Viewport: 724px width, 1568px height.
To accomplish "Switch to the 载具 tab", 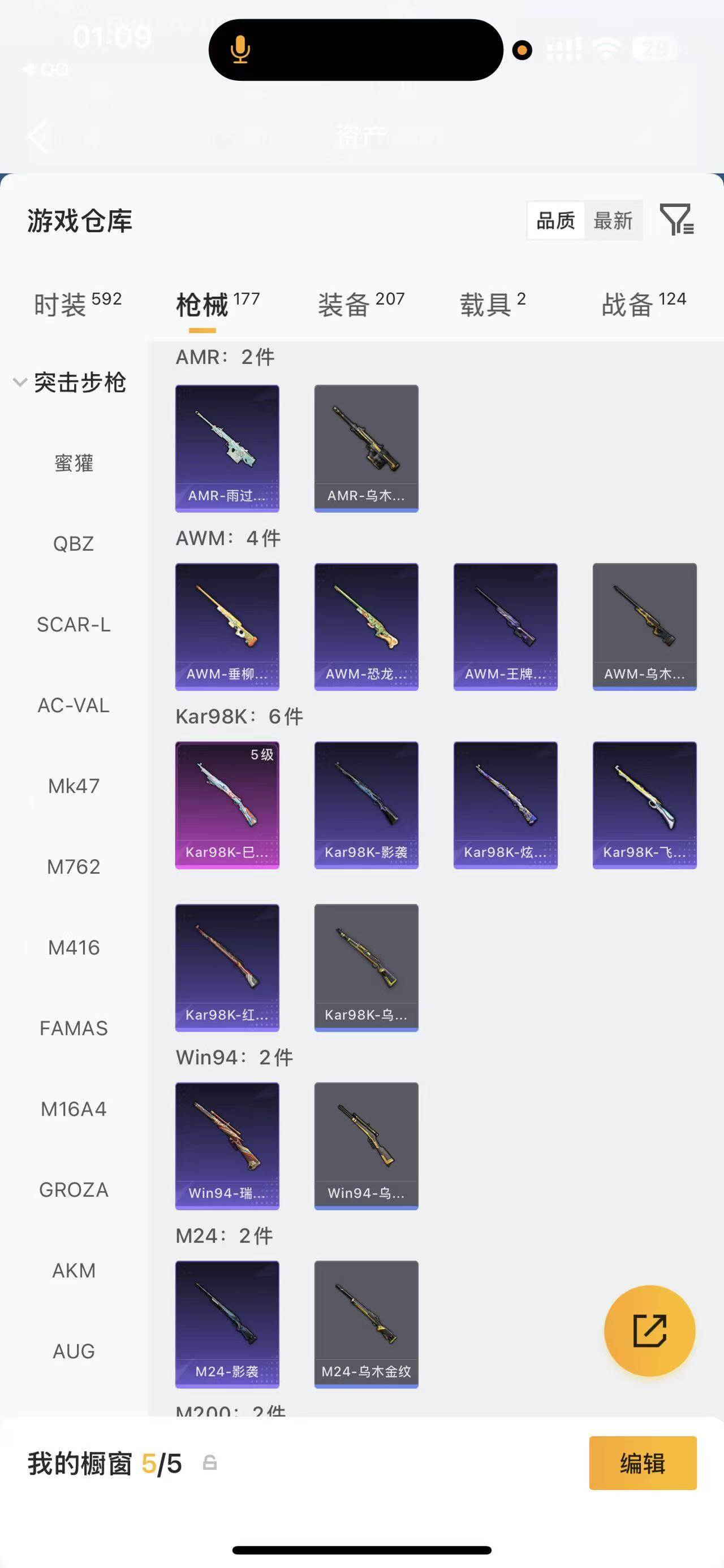I will pos(492,304).
